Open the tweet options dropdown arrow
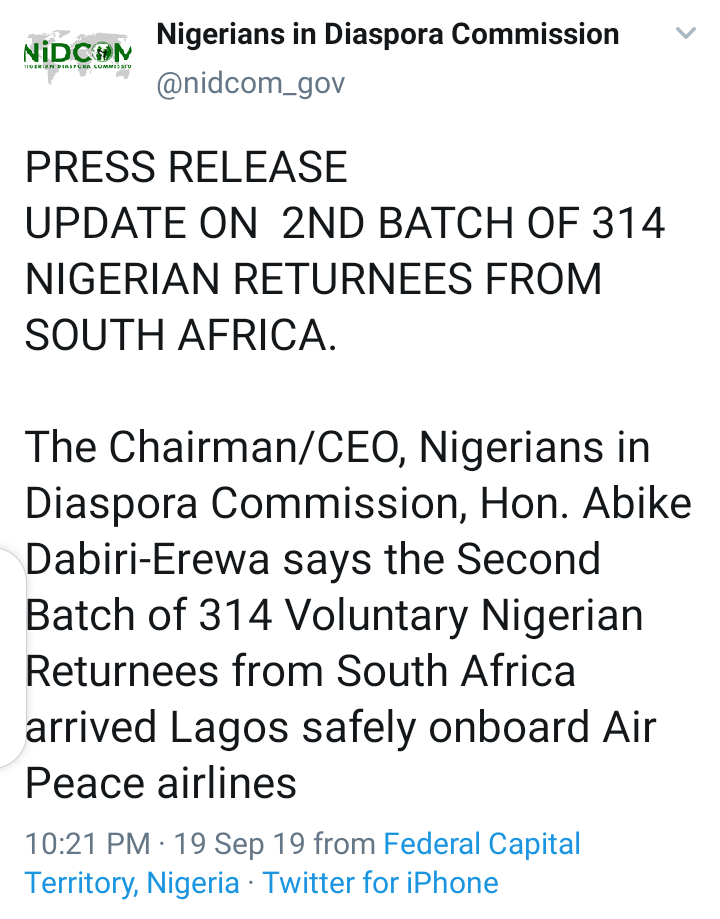This screenshot has width=720, height=919. pyautogui.click(x=685, y=35)
